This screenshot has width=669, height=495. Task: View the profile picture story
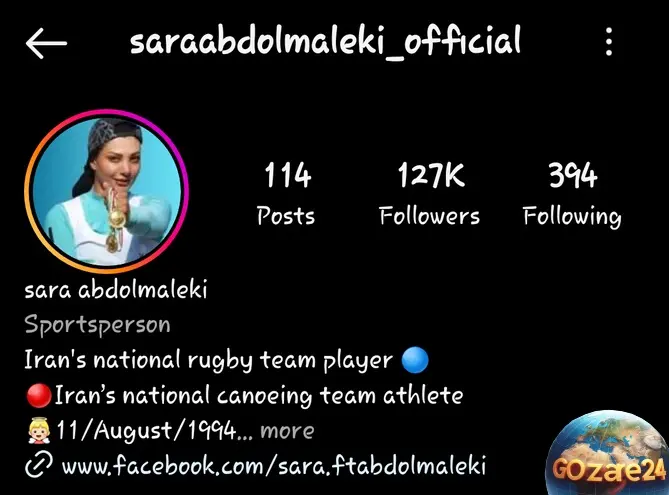pos(106,190)
